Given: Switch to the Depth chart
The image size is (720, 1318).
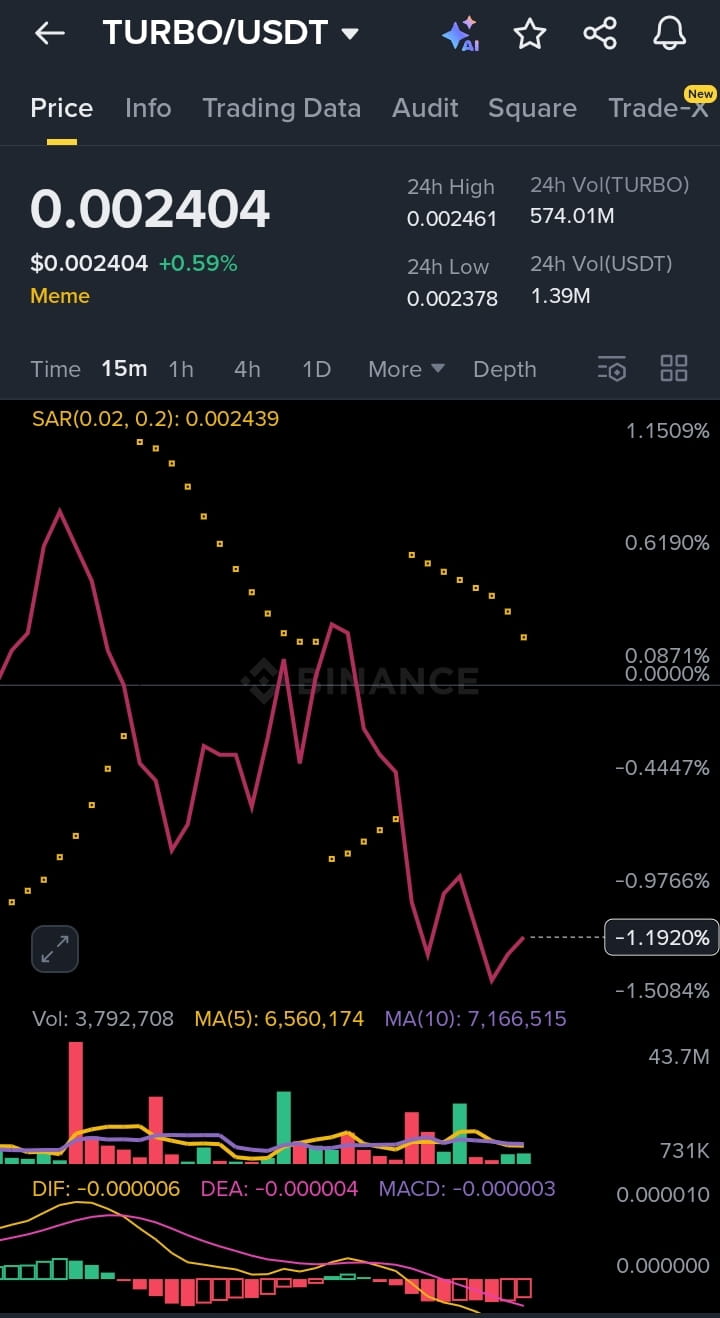Looking at the screenshot, I should 504,369.
